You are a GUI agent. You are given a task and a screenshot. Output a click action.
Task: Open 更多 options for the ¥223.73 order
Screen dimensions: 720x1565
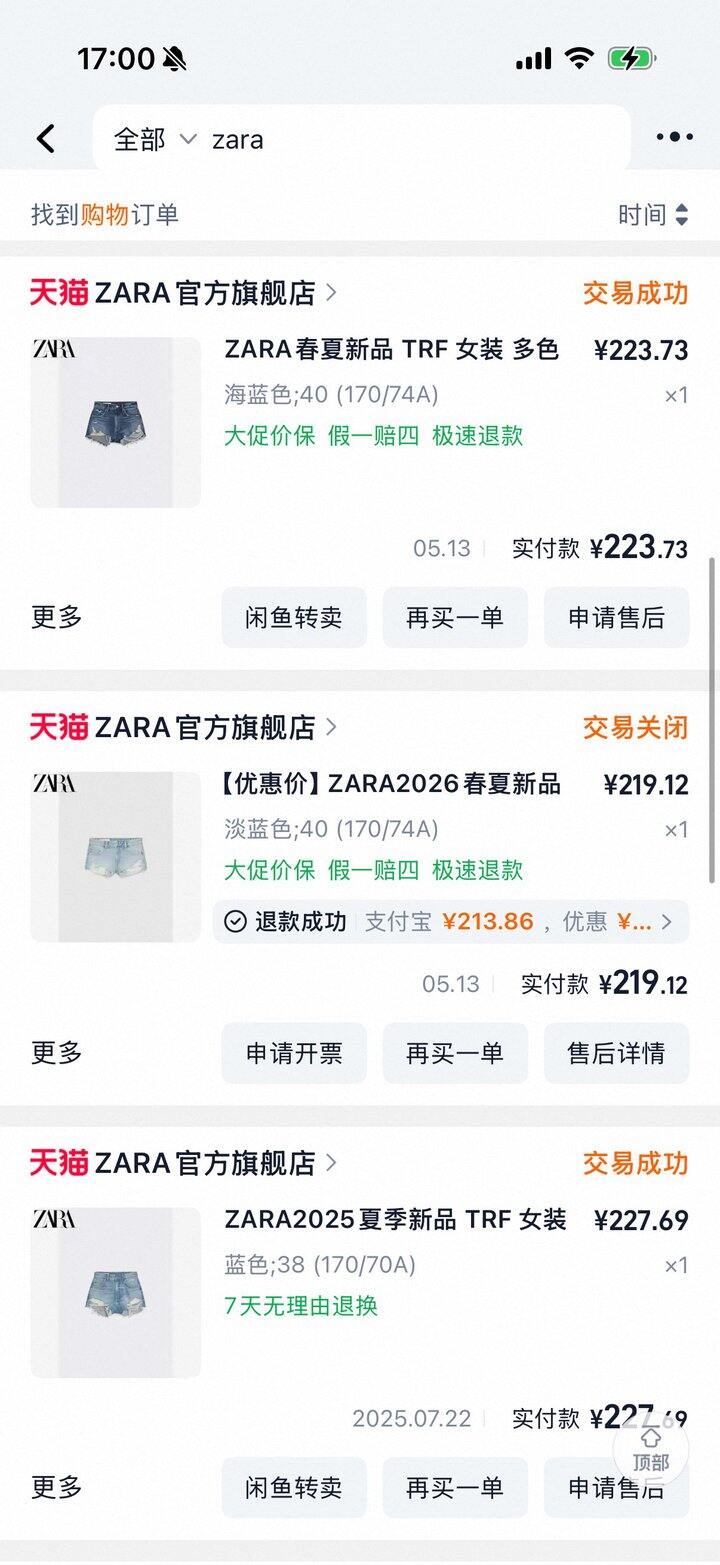click(x=57, y=617)
